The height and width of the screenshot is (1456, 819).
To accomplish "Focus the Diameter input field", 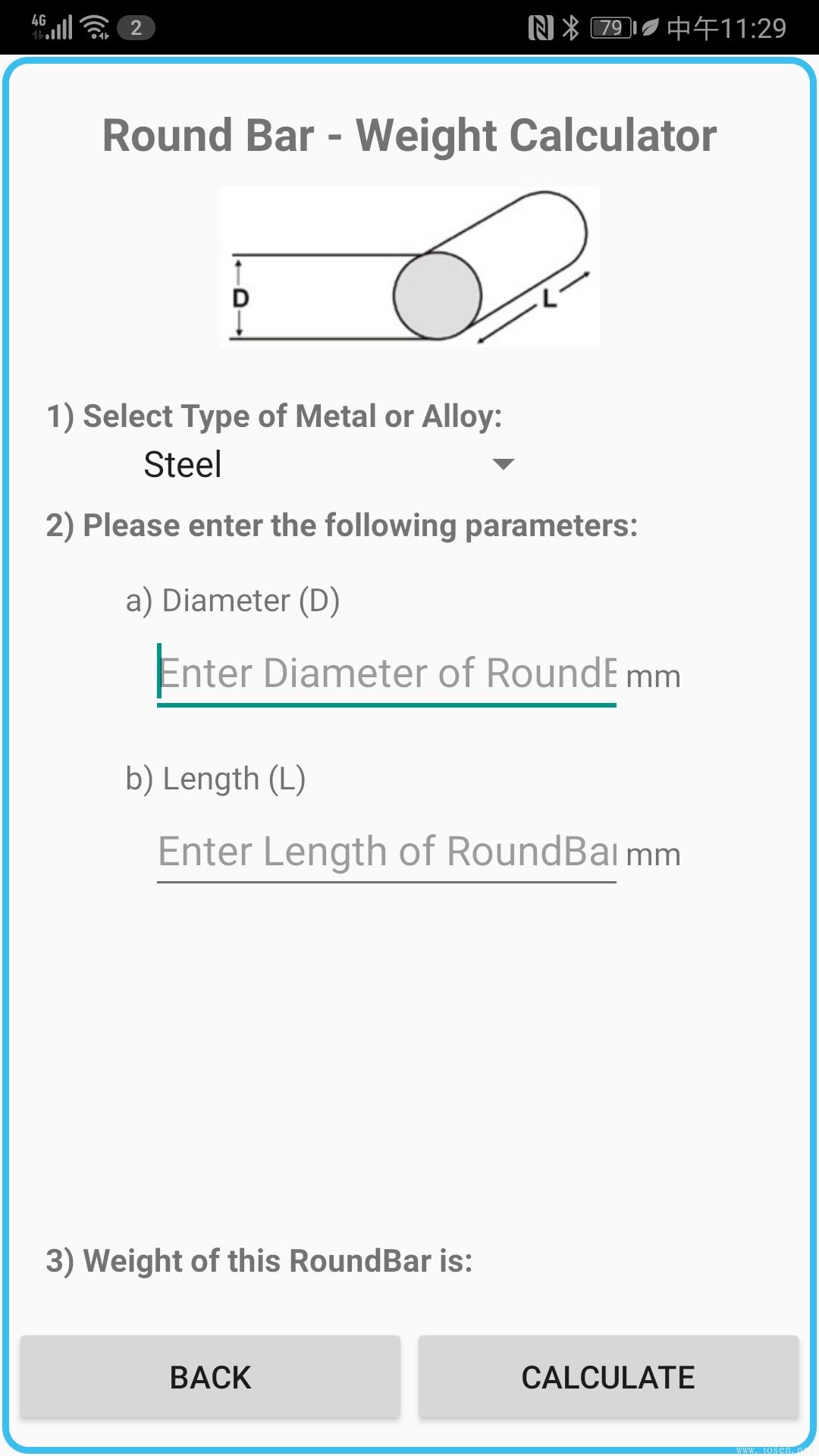I will click(386, 673).
